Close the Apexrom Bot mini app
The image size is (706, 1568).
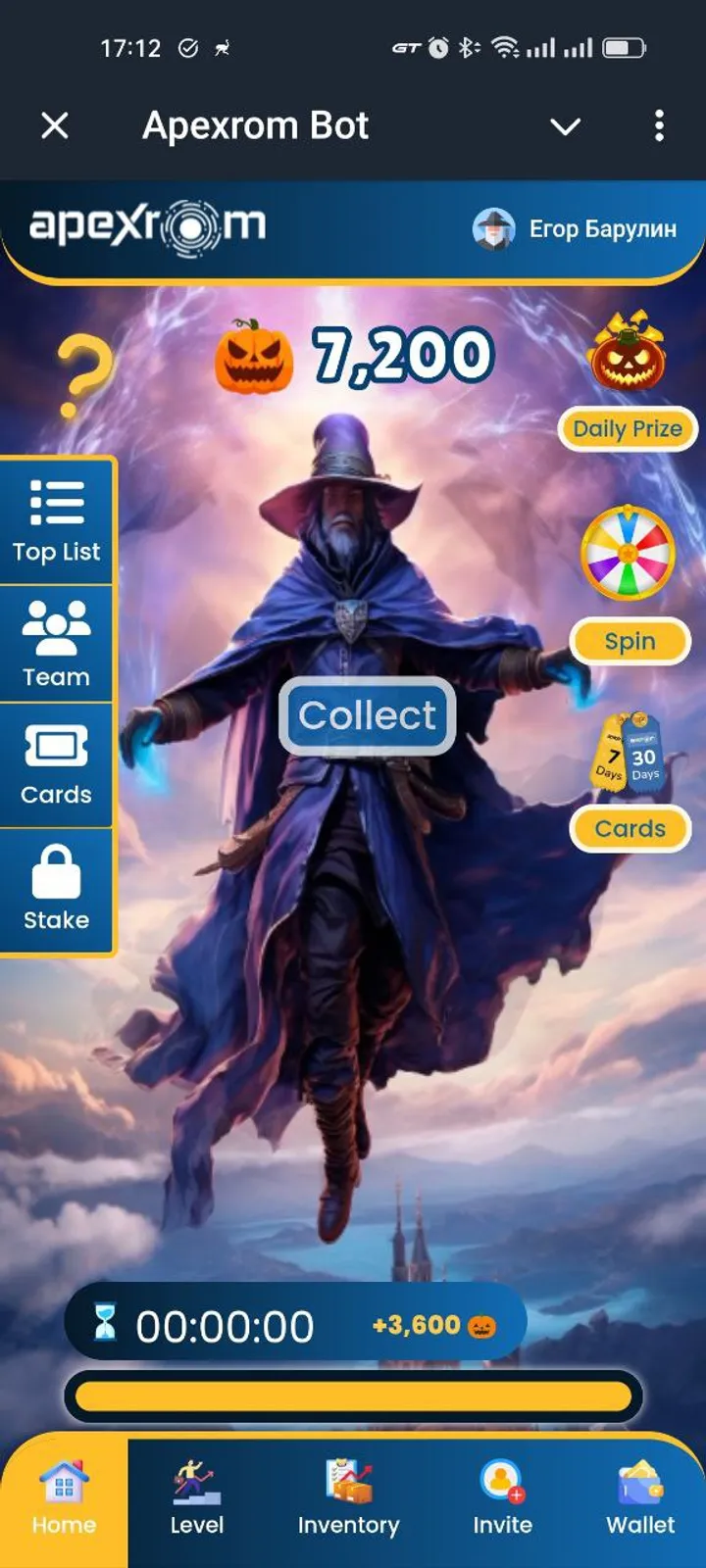tap(55, 125)
